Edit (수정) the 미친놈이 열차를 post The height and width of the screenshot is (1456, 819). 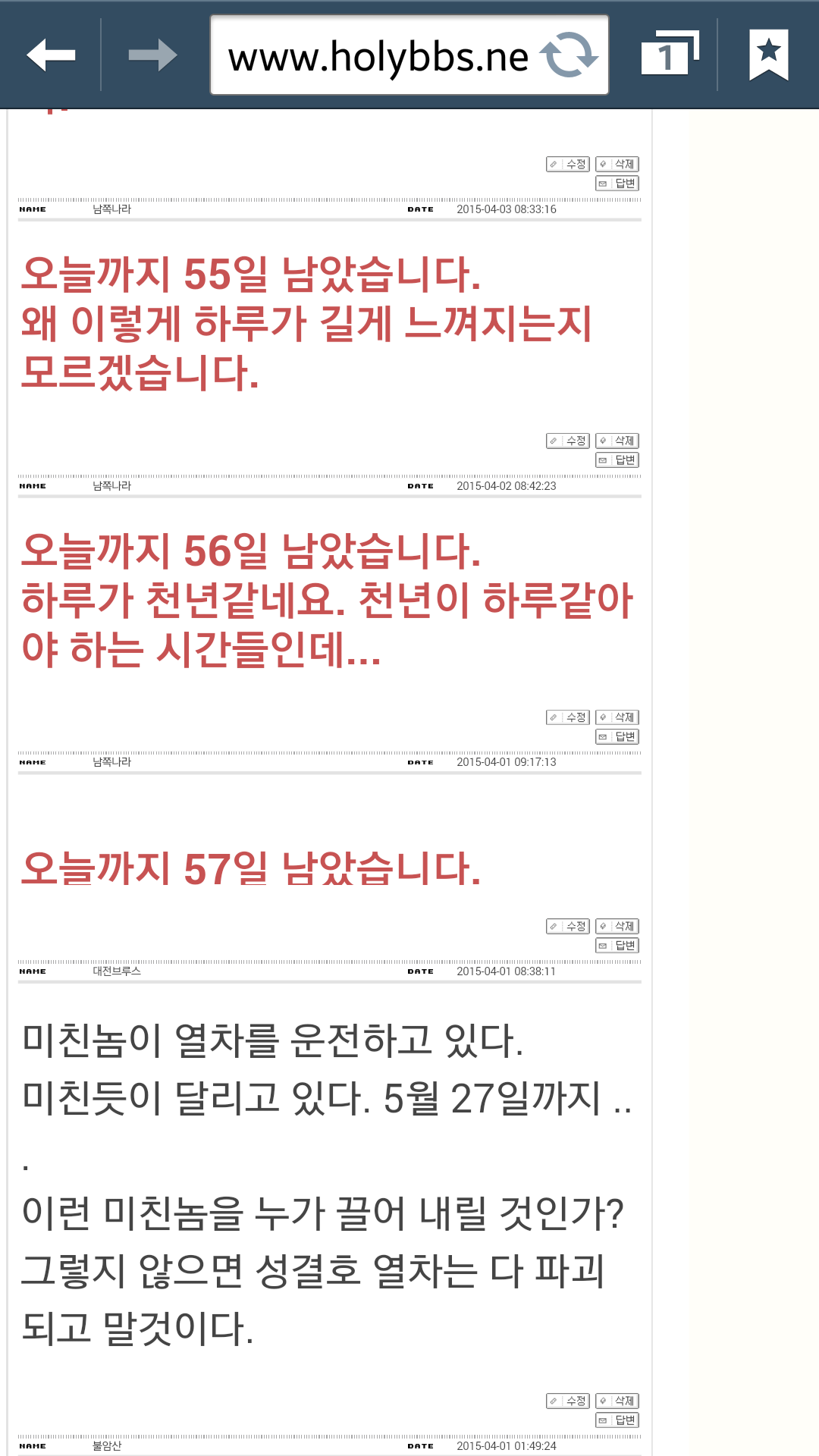[568, 1401]
